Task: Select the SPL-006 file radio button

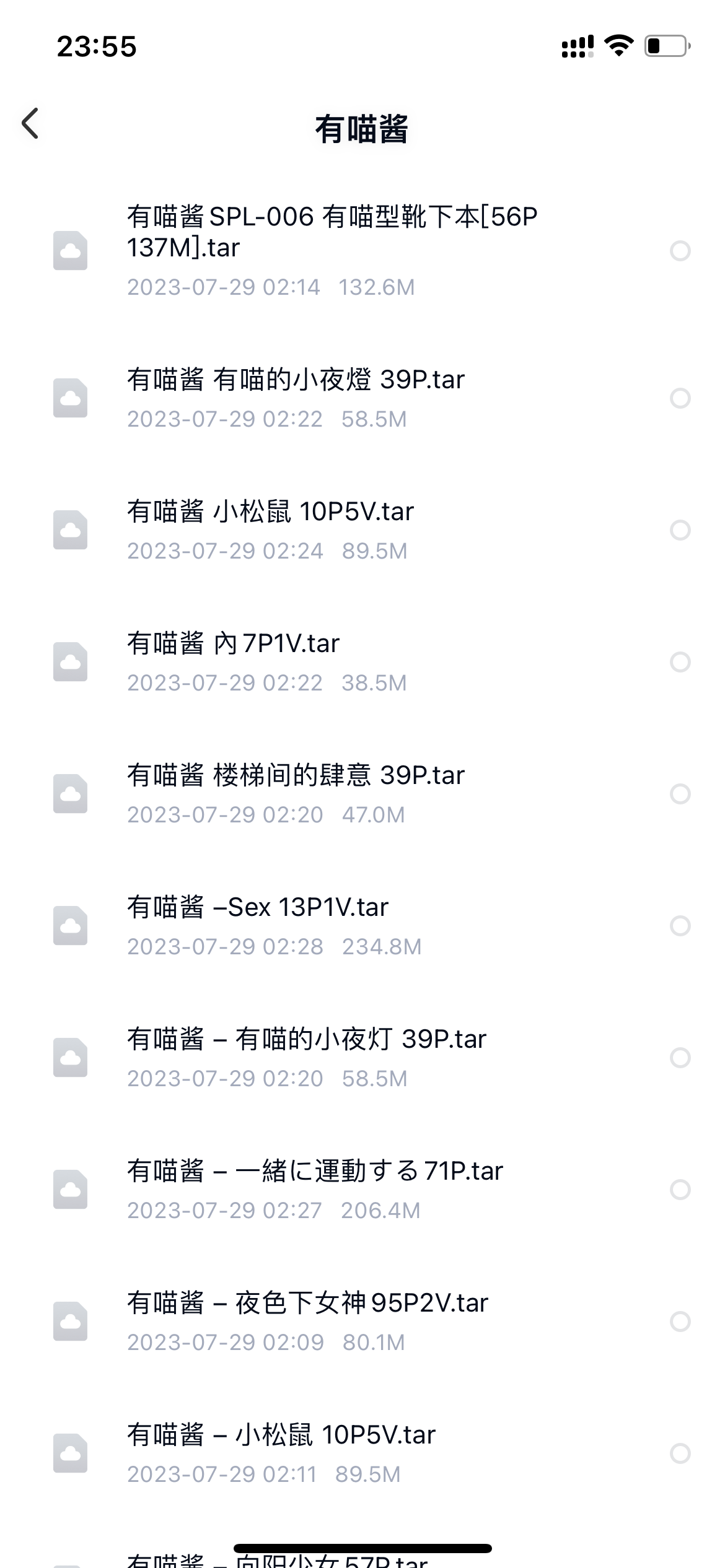Action: (x=680, y=251)
